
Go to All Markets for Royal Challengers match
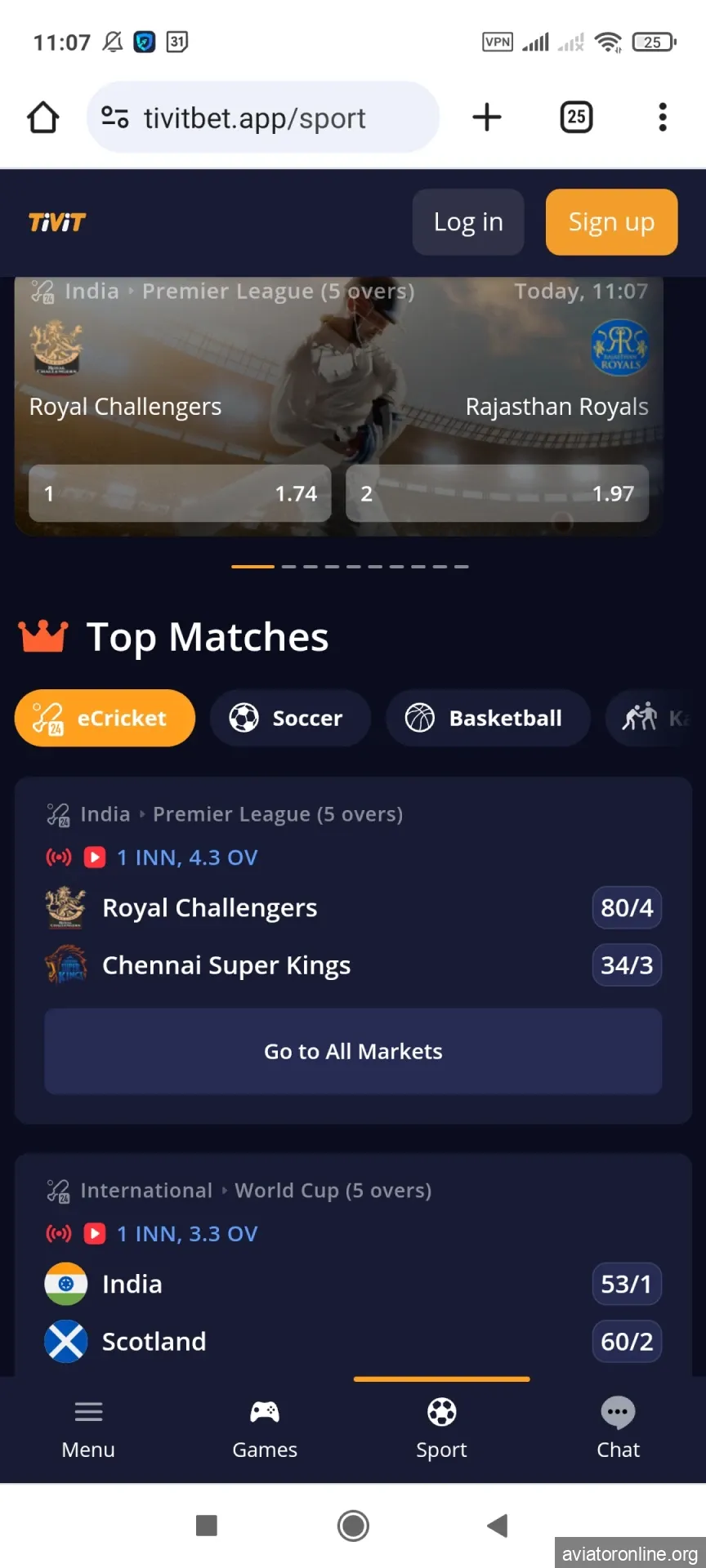click(x=353, y=1051)
